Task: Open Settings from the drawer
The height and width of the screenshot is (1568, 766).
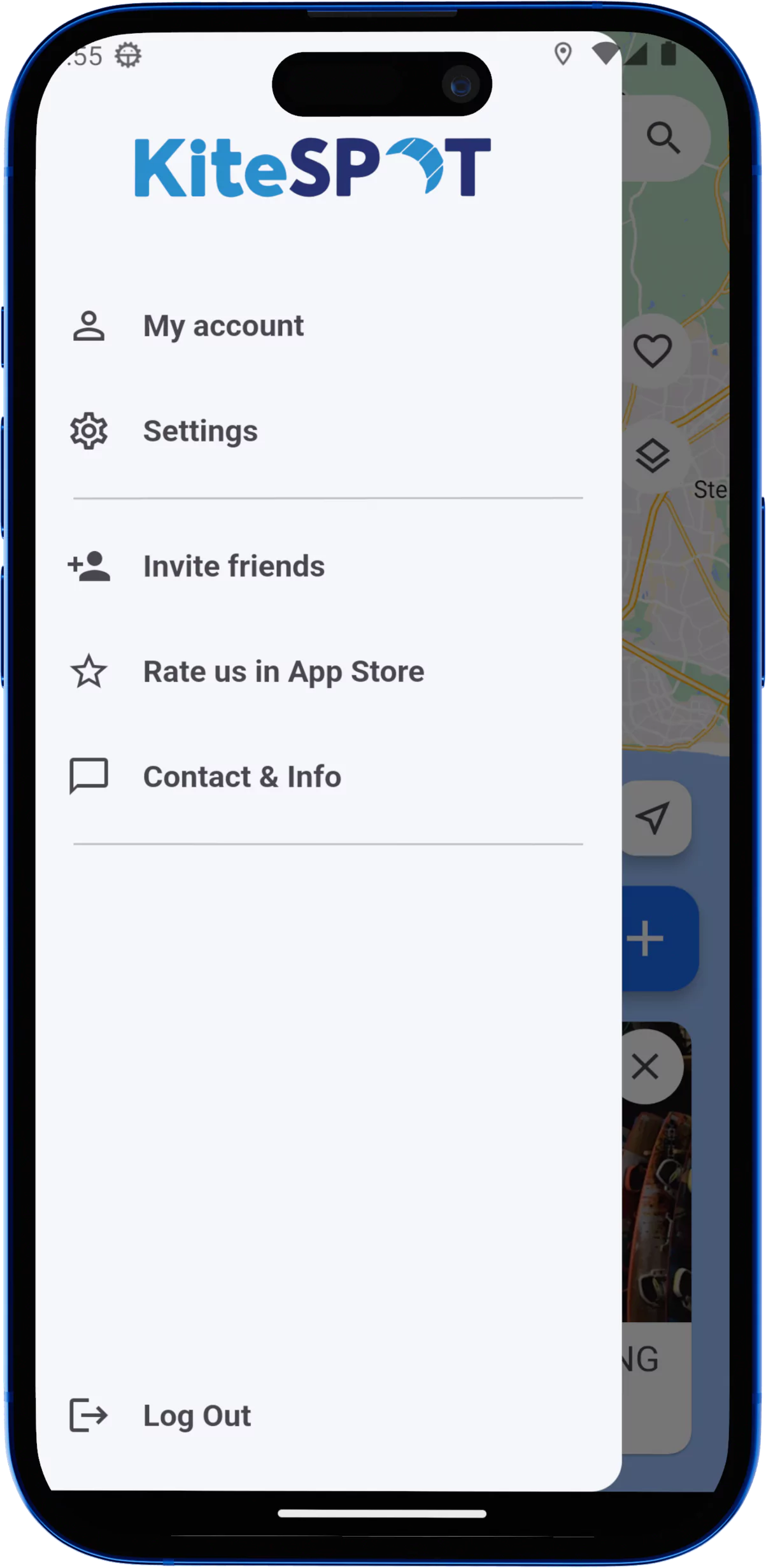Action: coord(200,431)
